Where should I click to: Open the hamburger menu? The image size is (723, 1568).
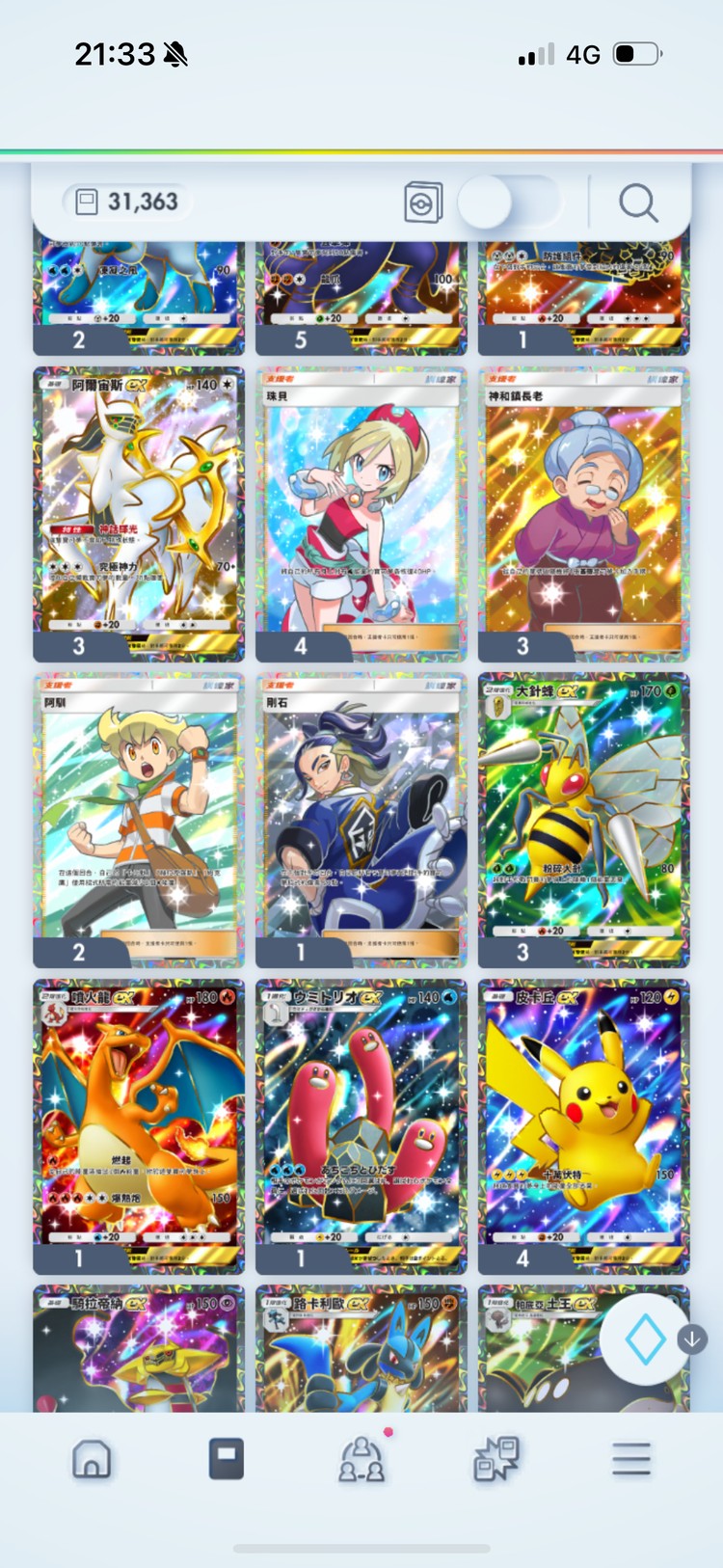pos(631,1459)
